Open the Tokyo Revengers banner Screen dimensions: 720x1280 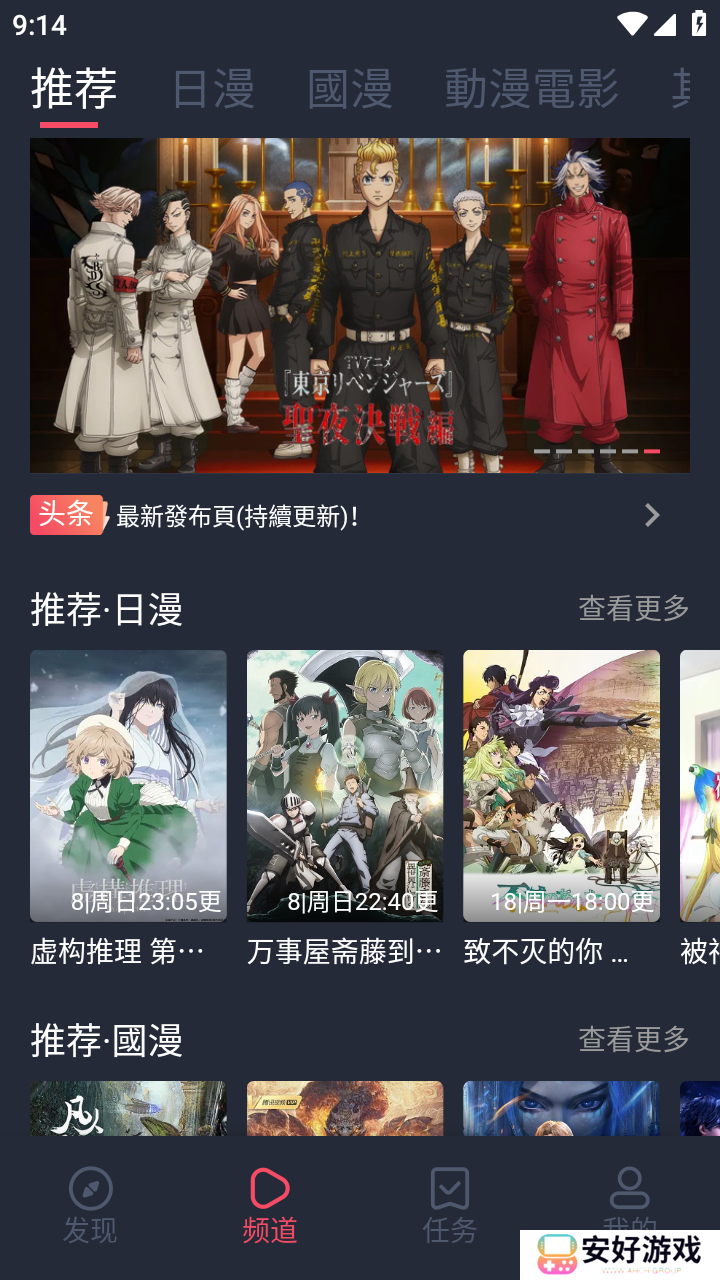click(359, 305)
